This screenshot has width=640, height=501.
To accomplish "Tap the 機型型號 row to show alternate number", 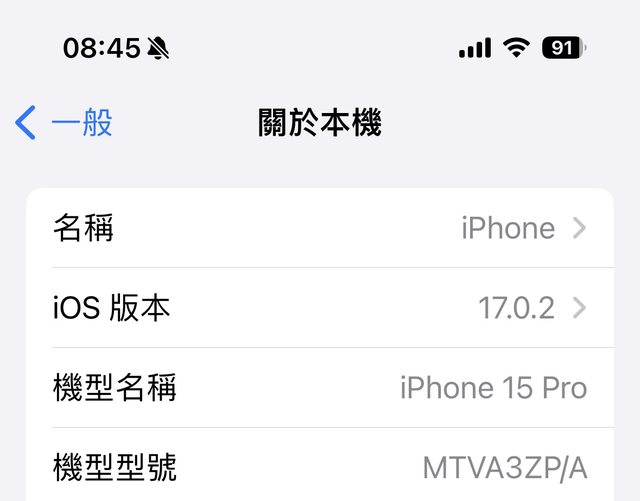I will pyautogui.click(x=319, y=467).
